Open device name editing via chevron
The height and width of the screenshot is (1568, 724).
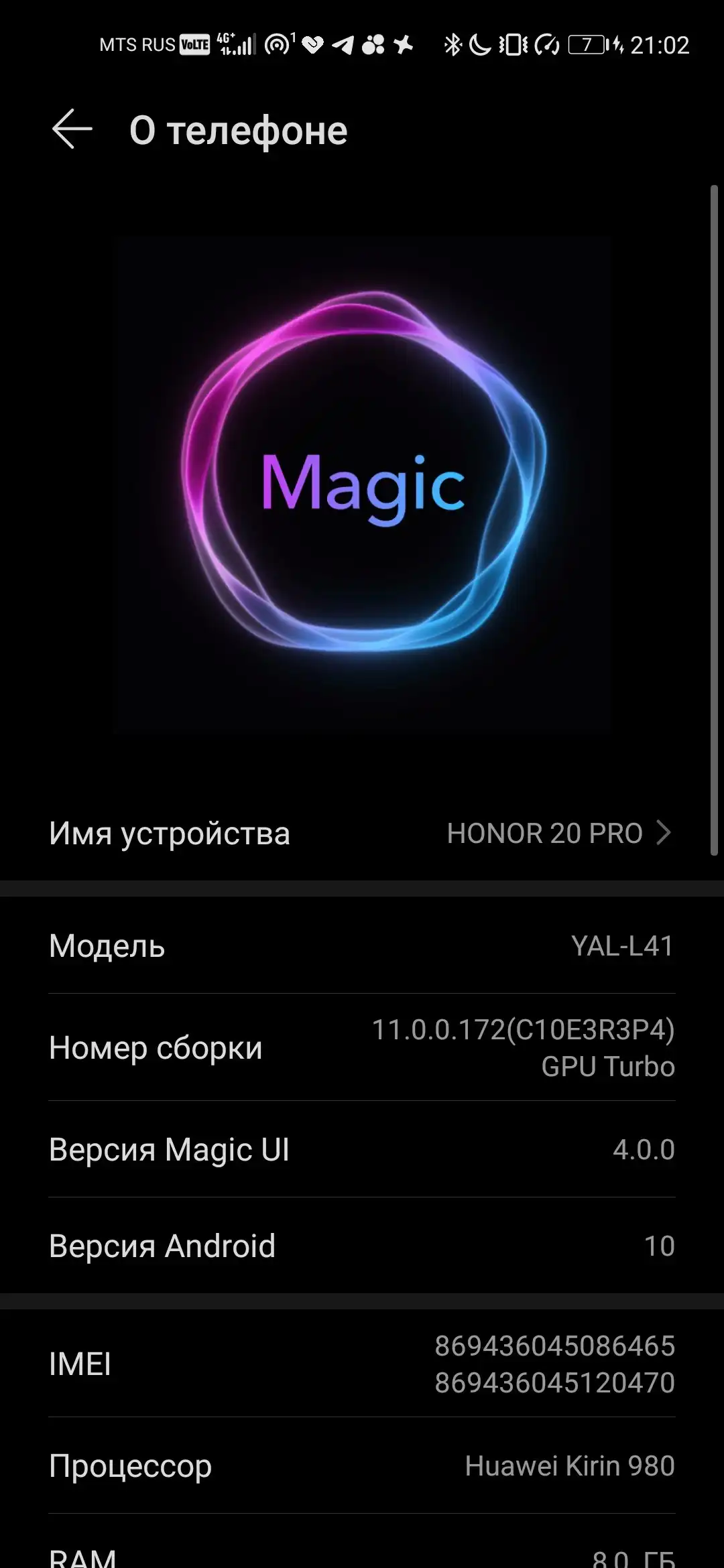pos(662,833)
